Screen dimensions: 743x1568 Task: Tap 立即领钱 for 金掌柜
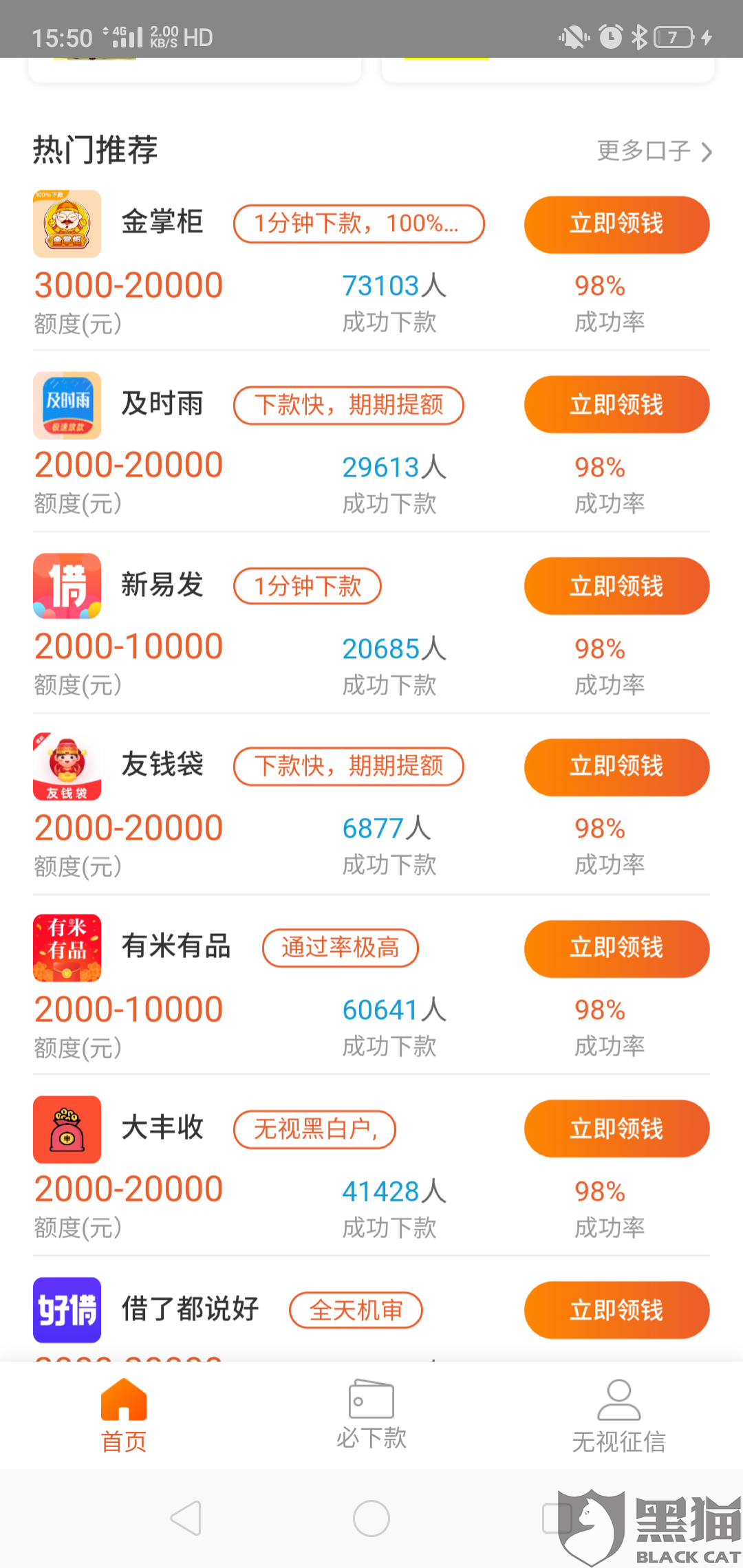tap(616, 224)
